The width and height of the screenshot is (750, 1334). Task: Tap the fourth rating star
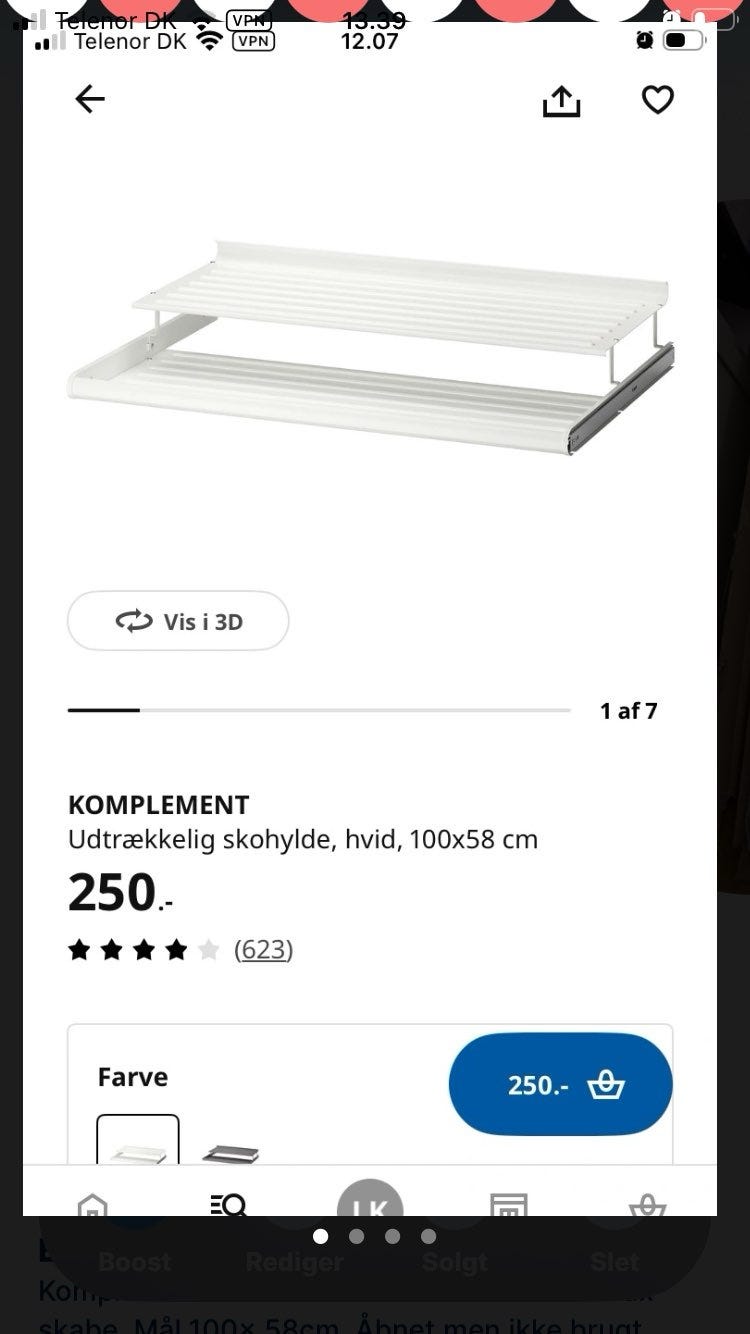[x=175, y=950]
